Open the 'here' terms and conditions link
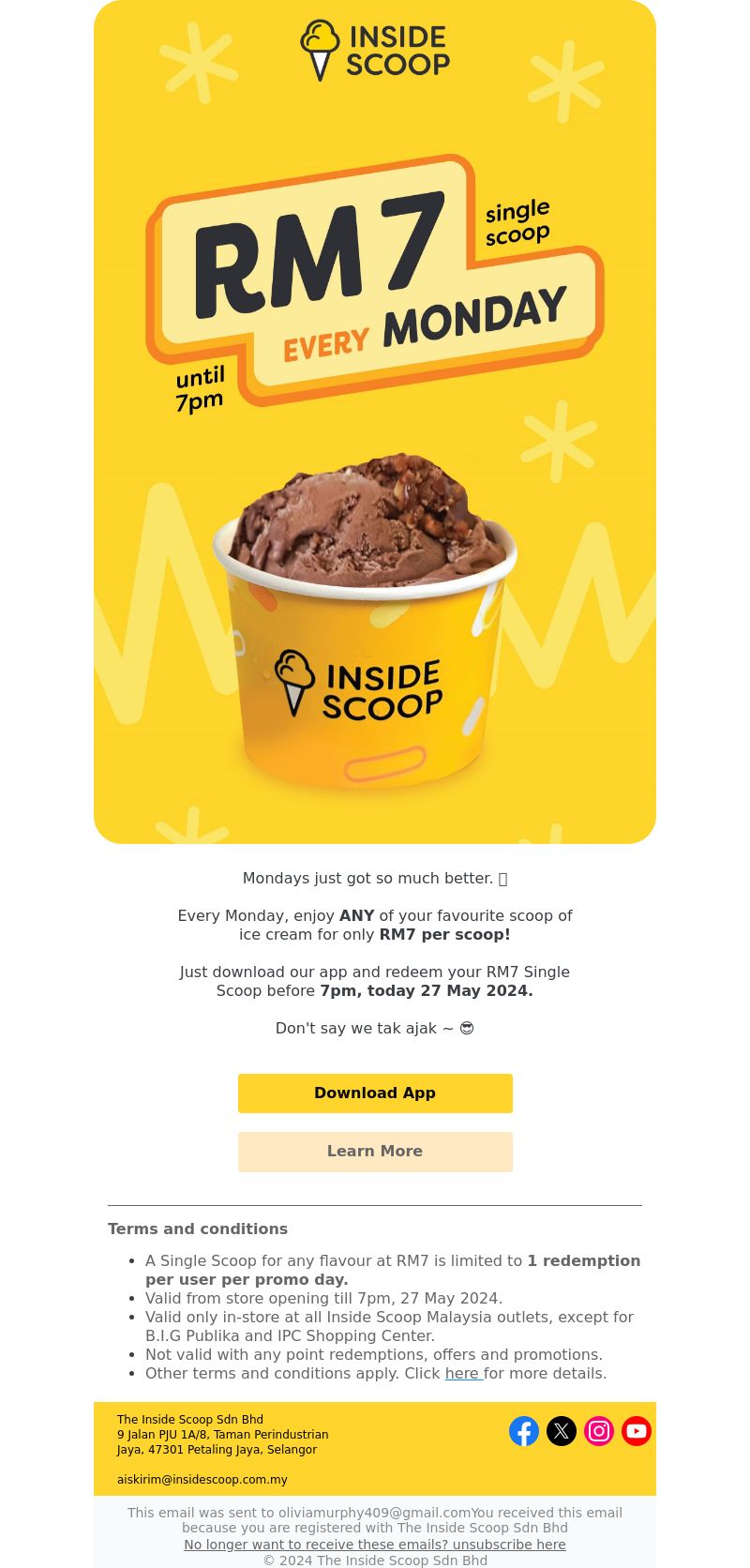 pyautogui.click(x=463, y=1373)
